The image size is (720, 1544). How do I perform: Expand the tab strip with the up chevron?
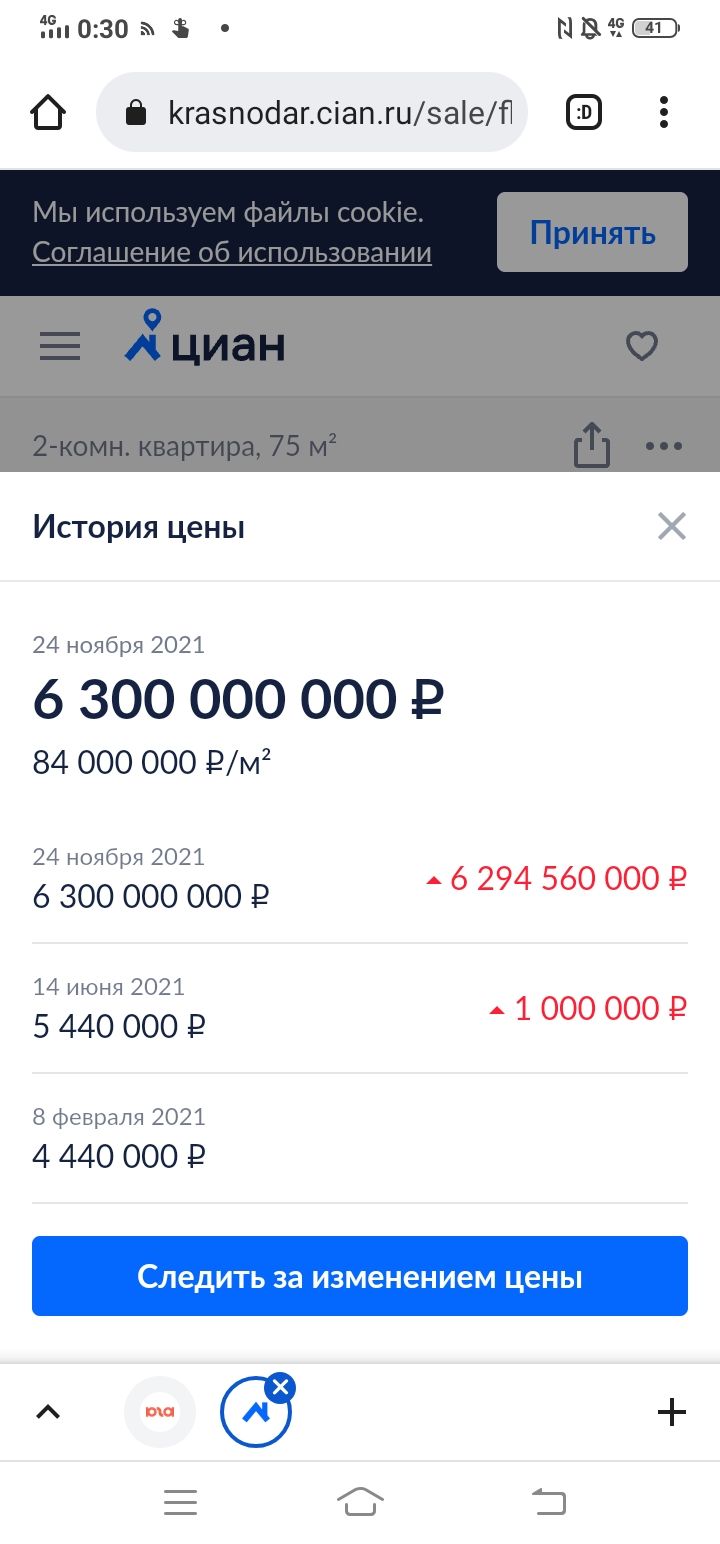pyautogui.click(x=48, y=1412)
